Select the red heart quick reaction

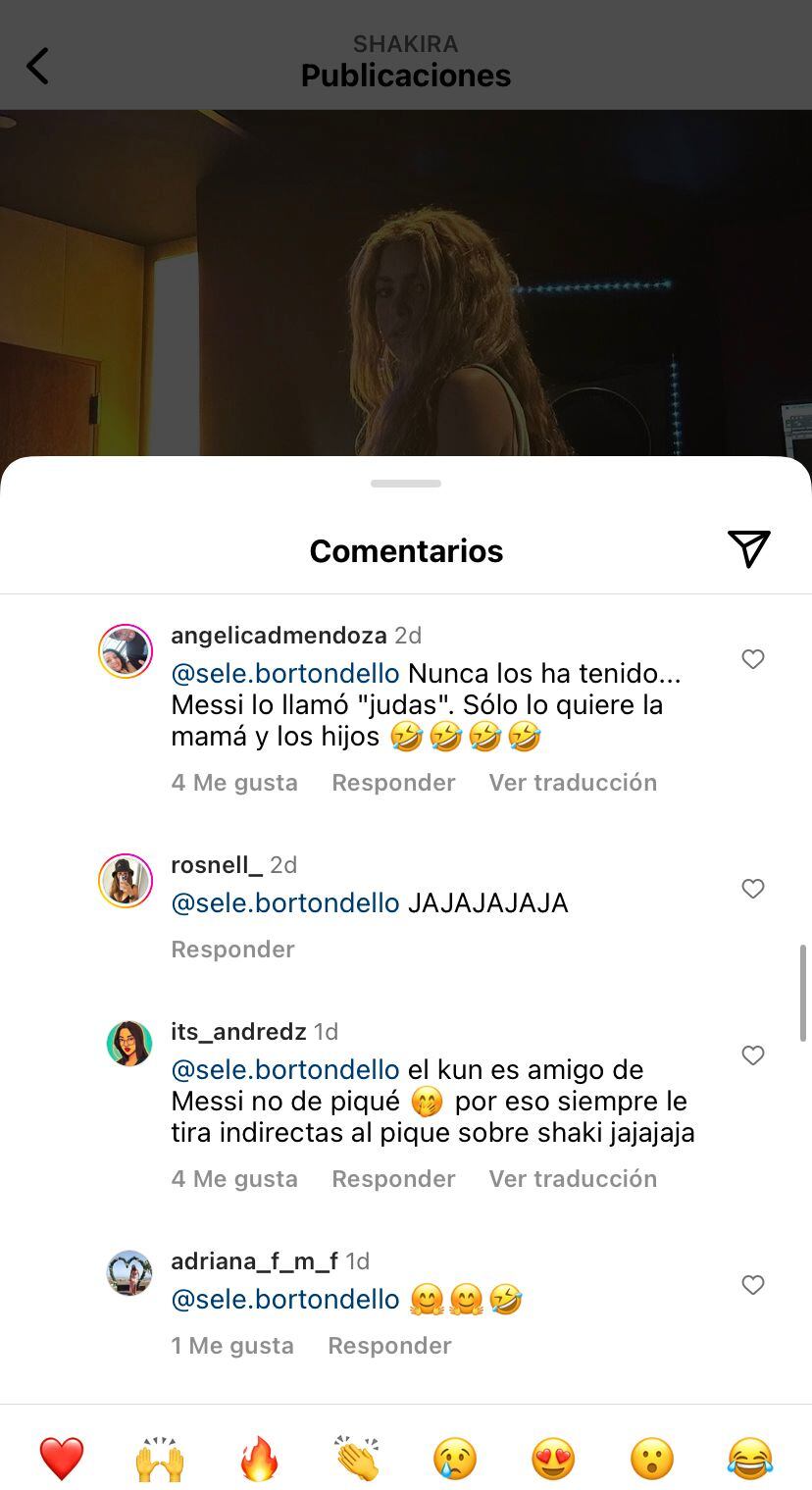[62, 1458]
